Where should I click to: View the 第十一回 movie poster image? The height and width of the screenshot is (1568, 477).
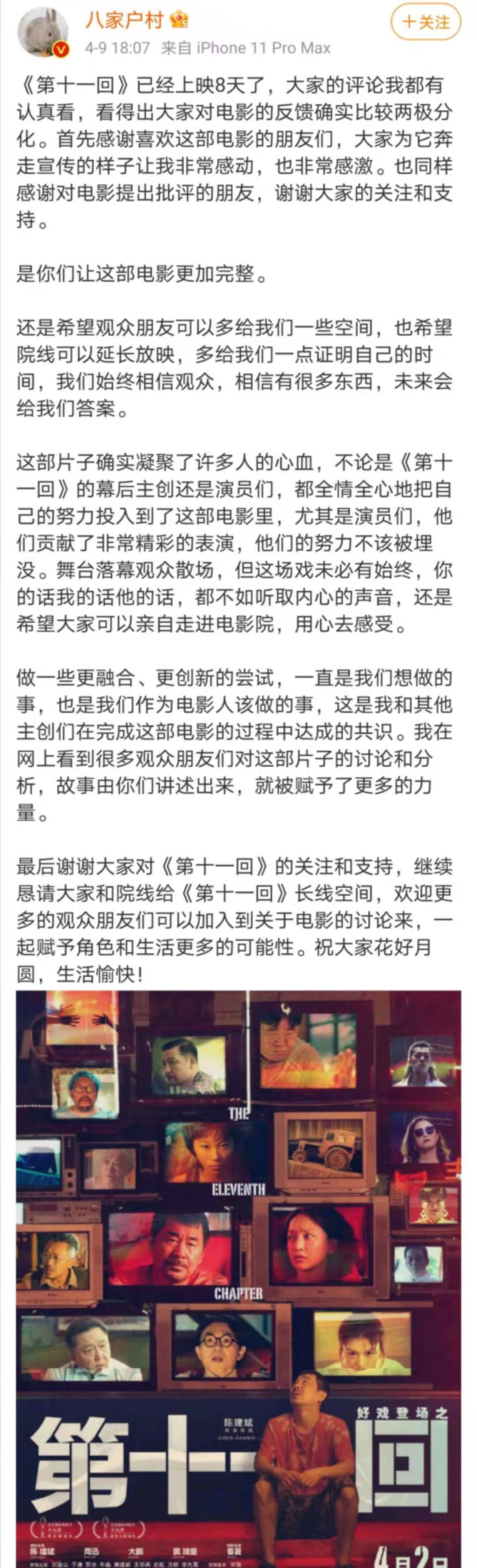pos(238,1278)
